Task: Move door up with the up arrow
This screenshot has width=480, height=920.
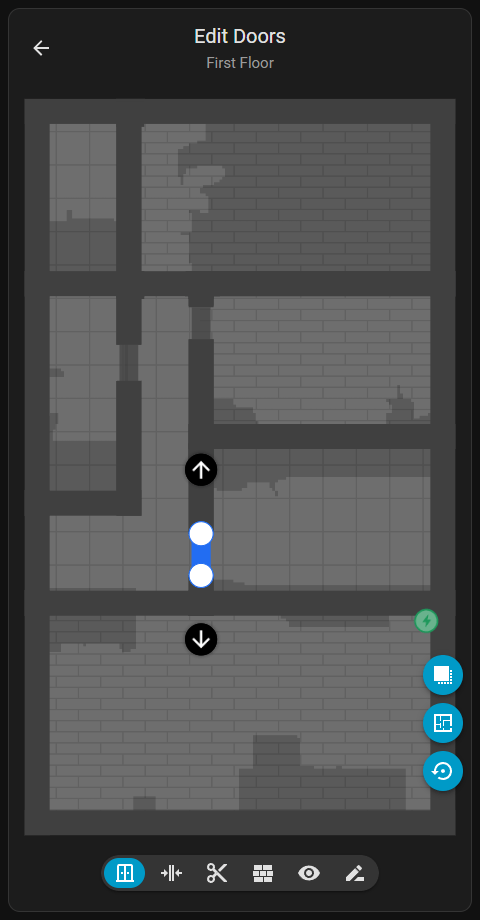Action: [x=201, y=470]
